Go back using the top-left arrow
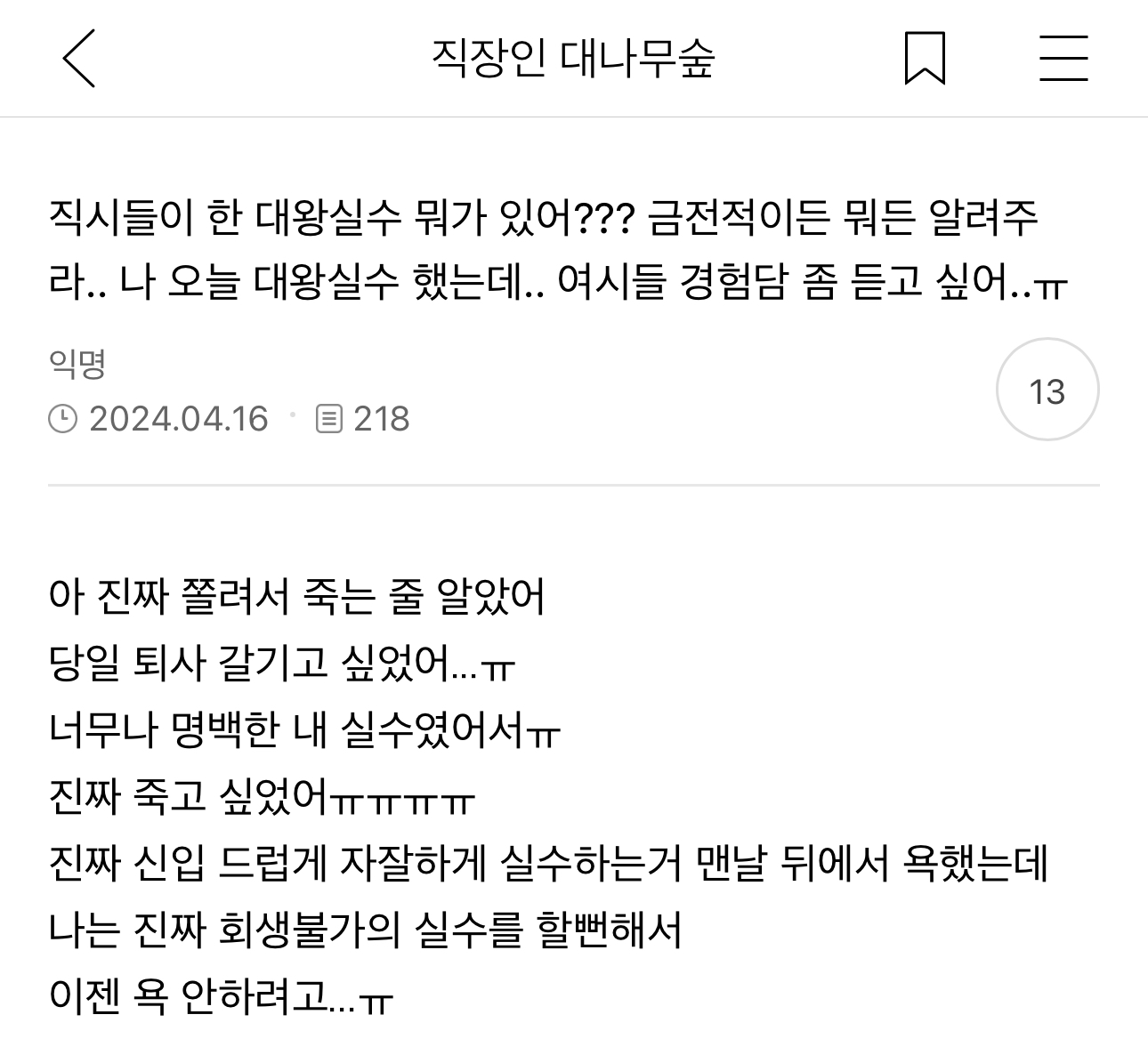 click(78, 58)
